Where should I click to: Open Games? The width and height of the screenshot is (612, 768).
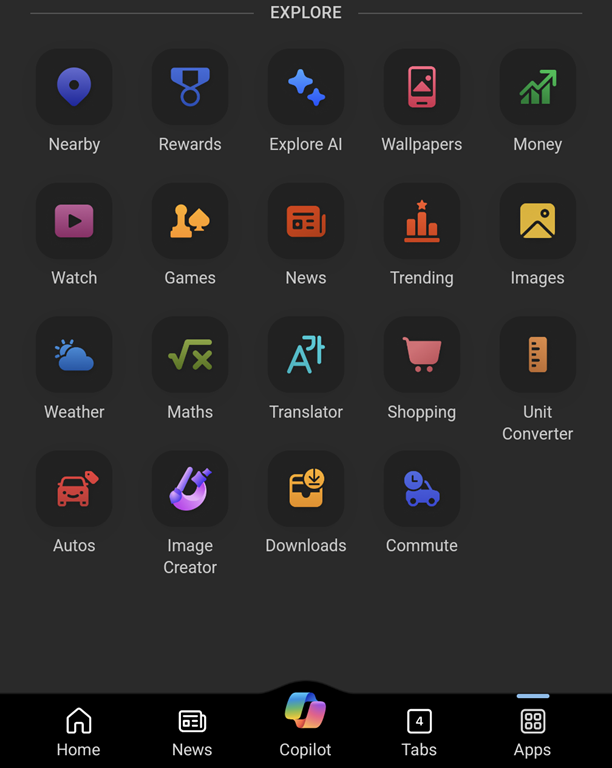(x=190, y=222)
